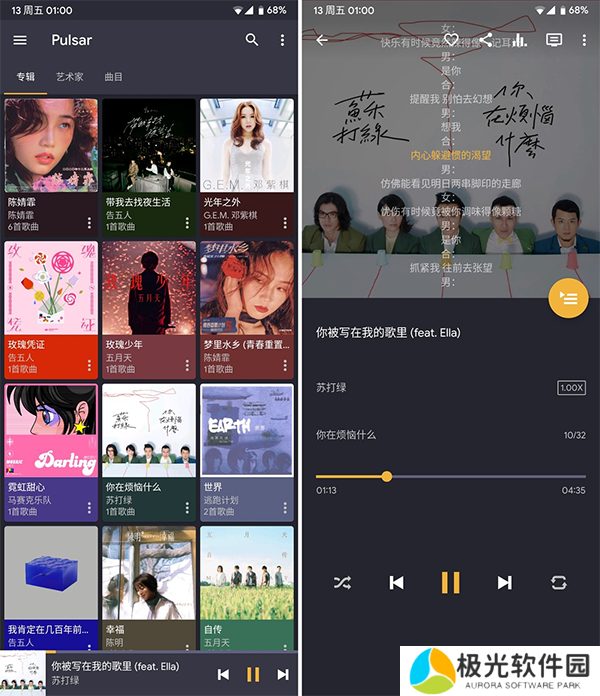Change playback speed via the 1.00X button
The image size is (600, 696).
click(x=571, y=387)
